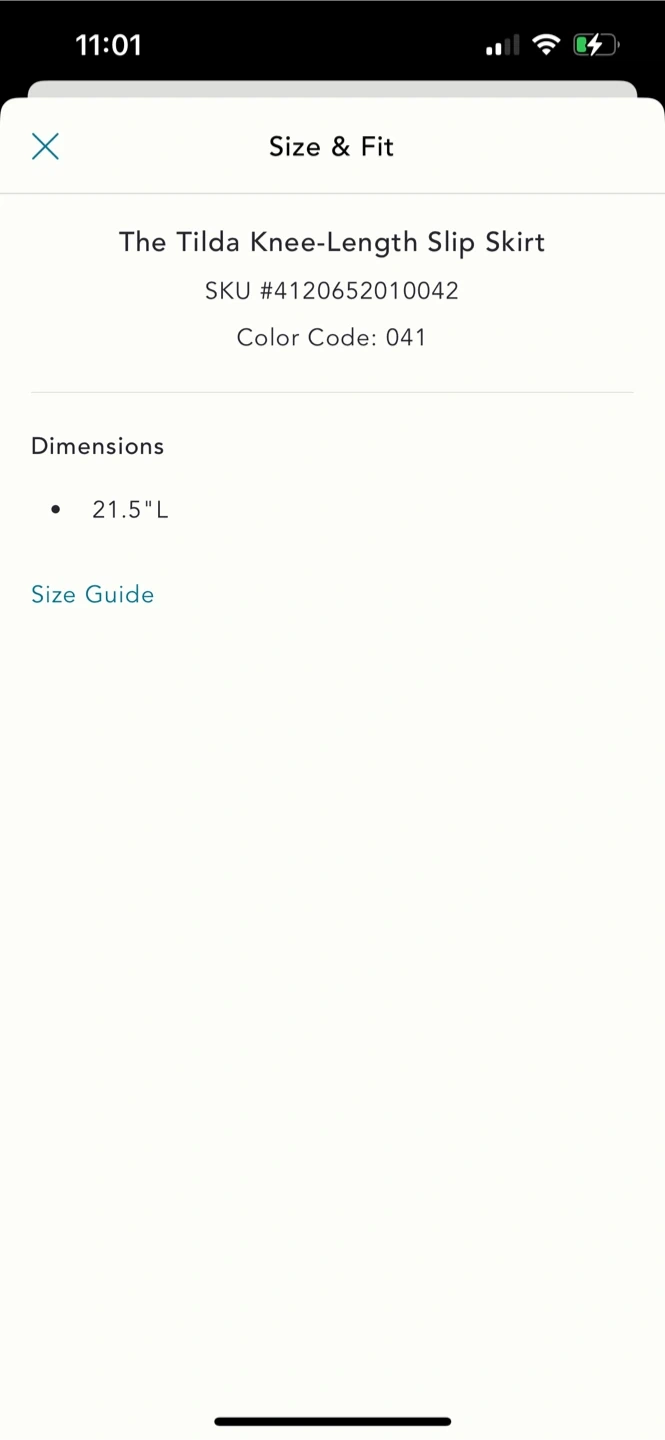Open the Size Guide link

click(x=92, y=594)
